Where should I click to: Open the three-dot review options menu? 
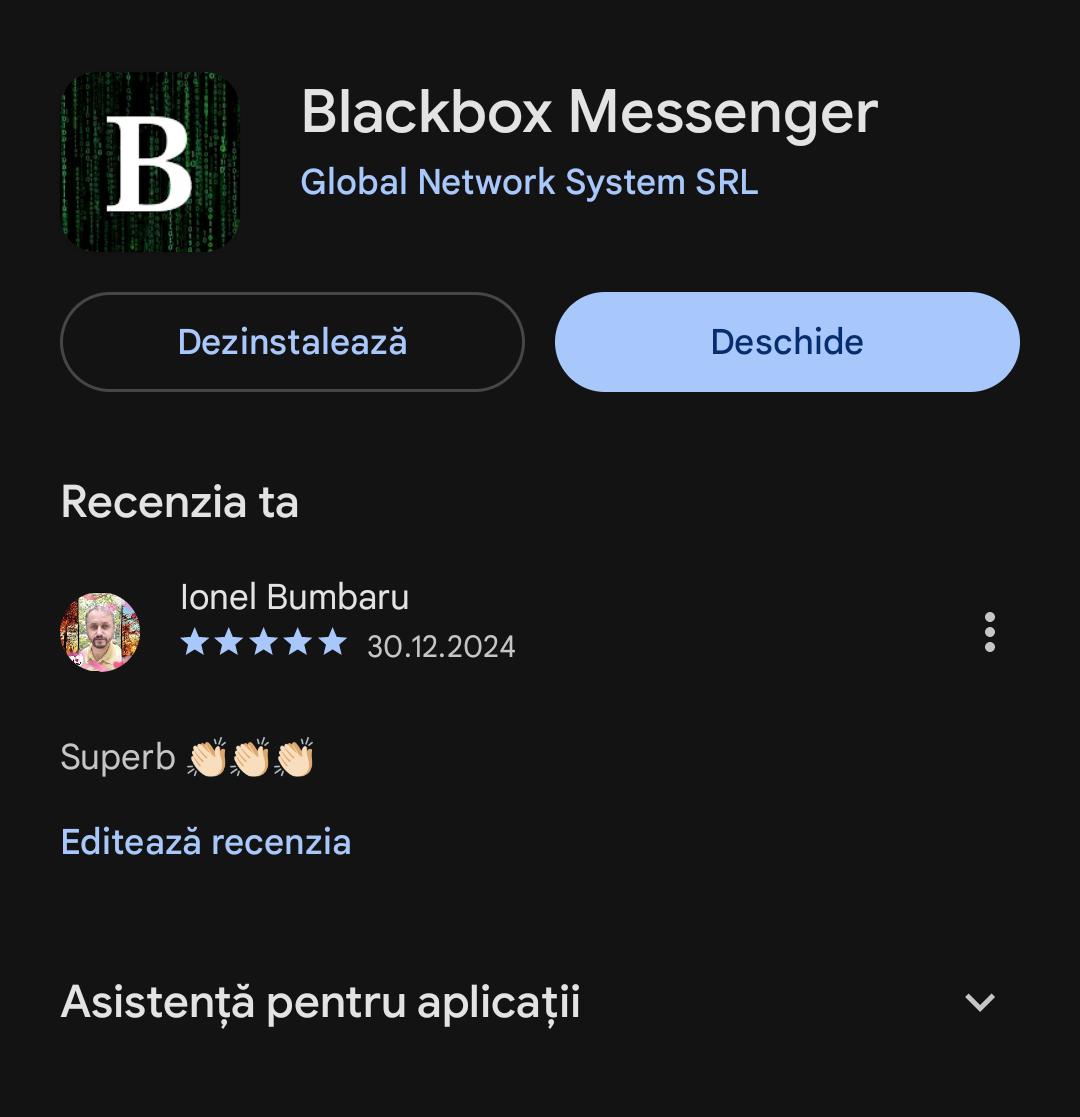pos(988,632)
